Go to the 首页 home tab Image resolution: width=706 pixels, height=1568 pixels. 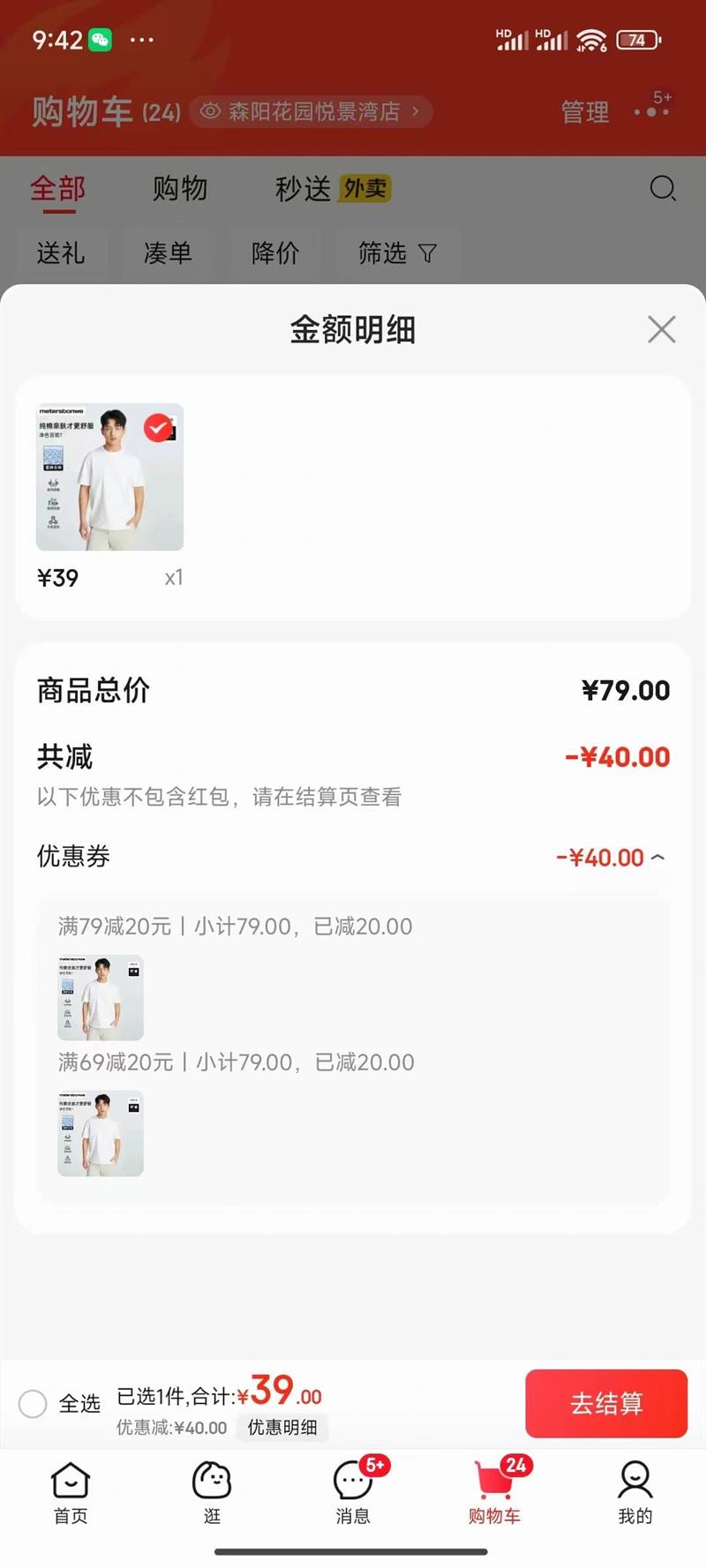click(x=71, y=1493)
